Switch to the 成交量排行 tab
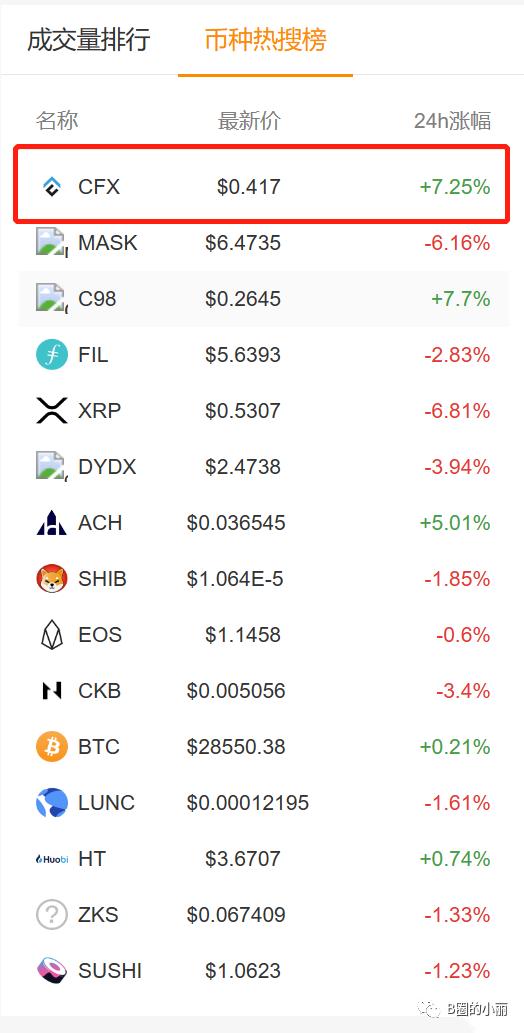 [88, 40]
